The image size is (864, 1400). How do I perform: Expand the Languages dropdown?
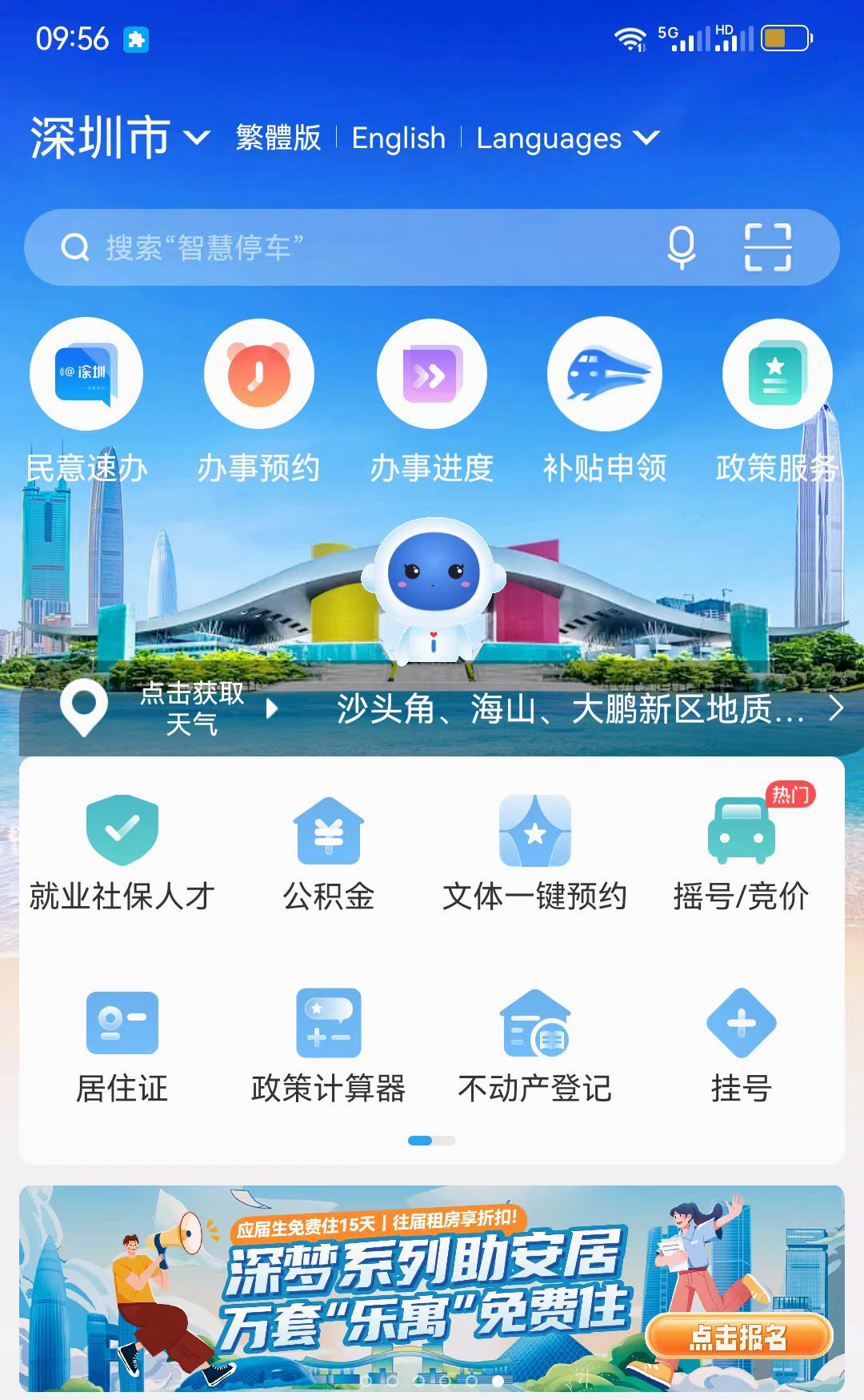[x=568, y=138]
